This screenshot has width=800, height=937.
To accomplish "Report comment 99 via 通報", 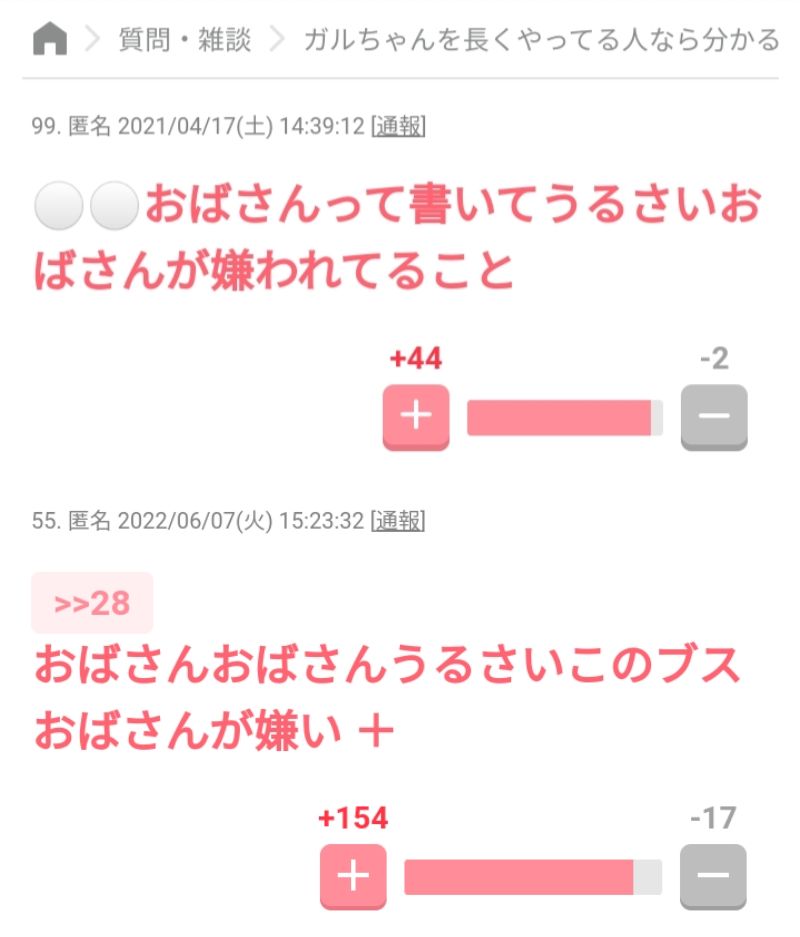I will point(398,128).
